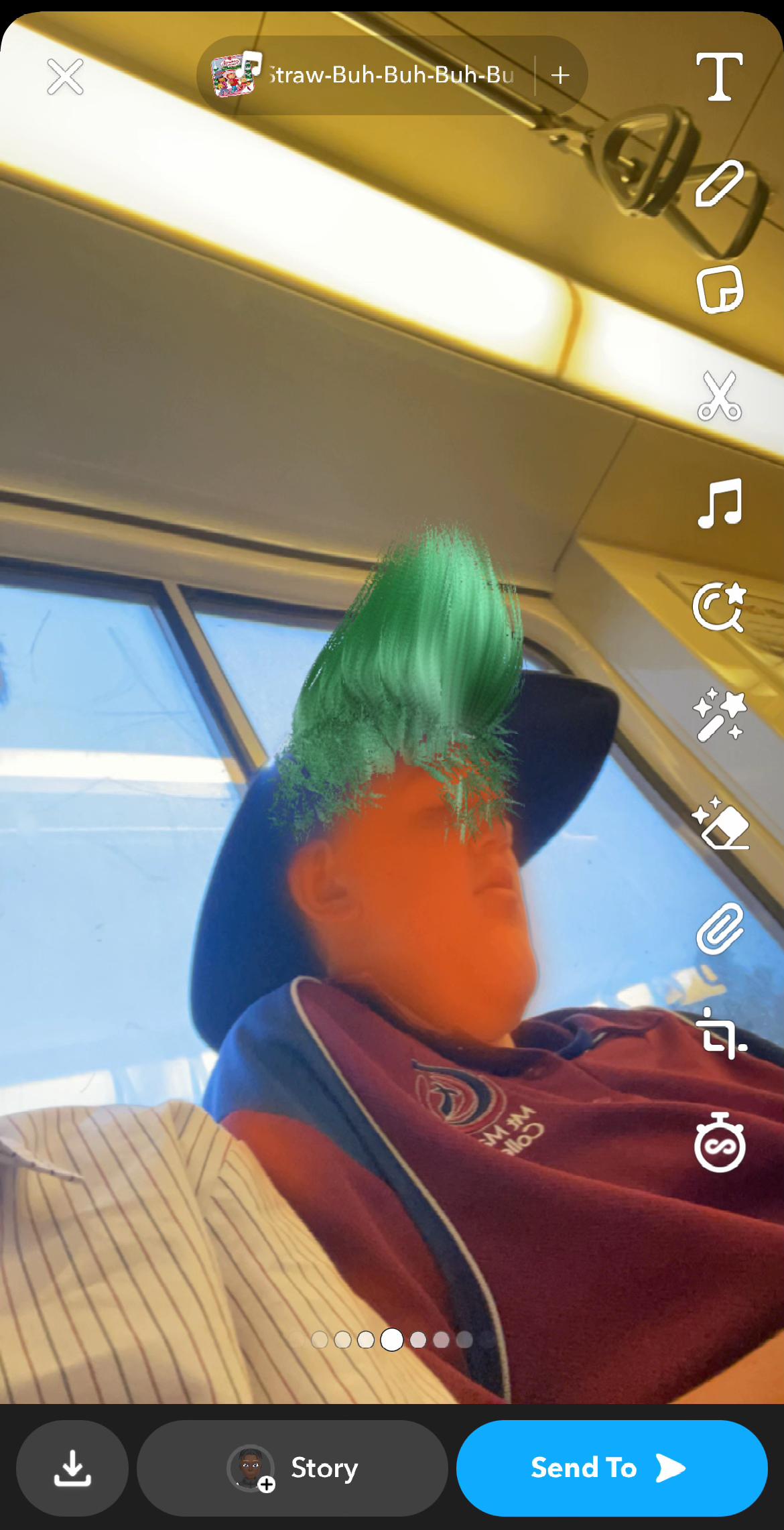Save the snap with the download button

tap(72, 1468)
